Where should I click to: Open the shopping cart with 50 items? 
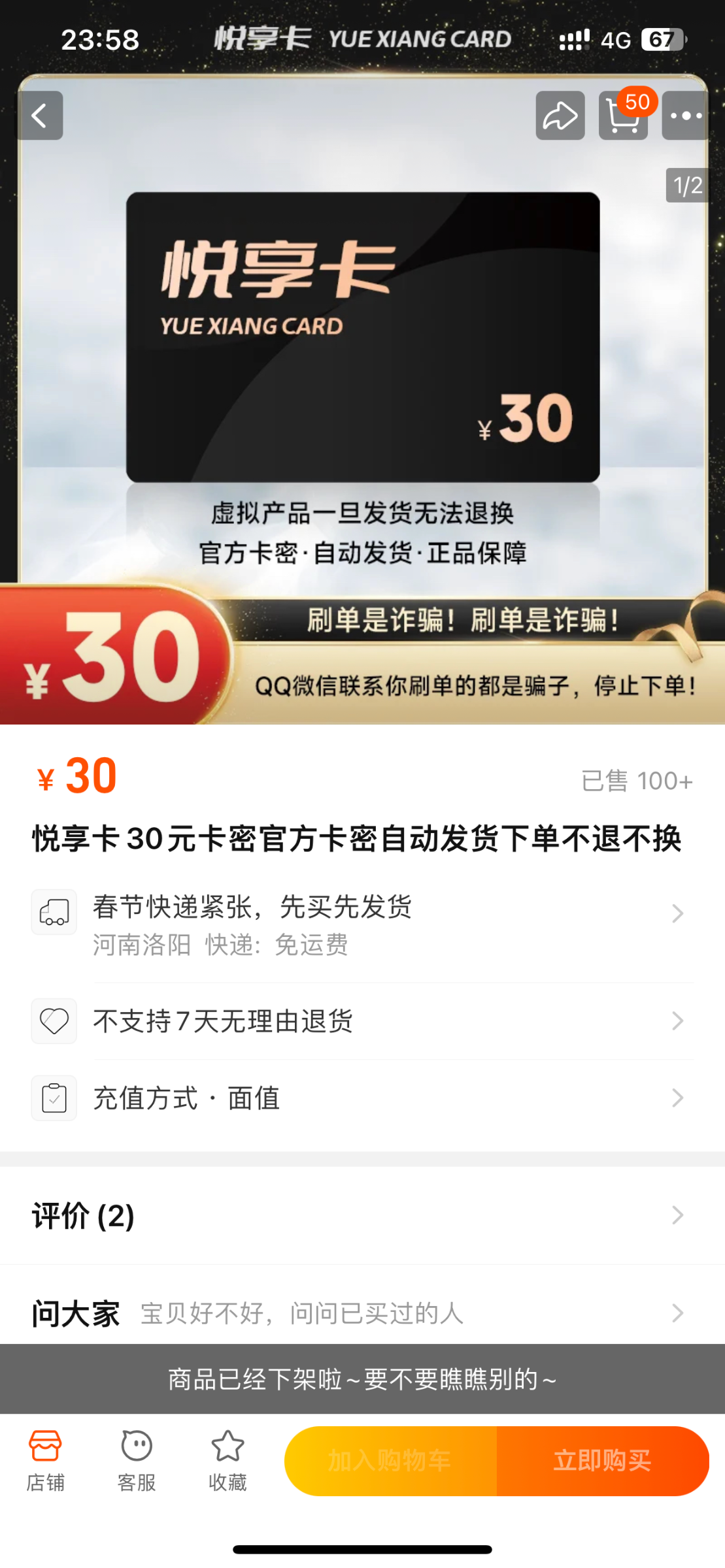tap(622, 116)
